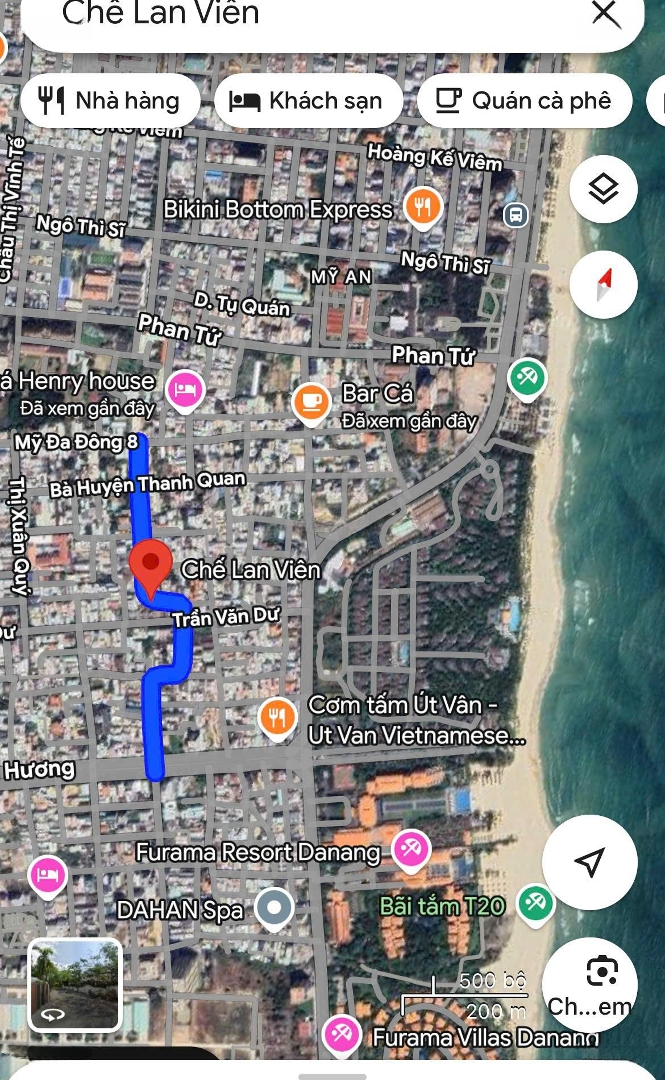665x1080 pixels.
Task: Show Quán cà phê nearby
Action: coord(525,100)
